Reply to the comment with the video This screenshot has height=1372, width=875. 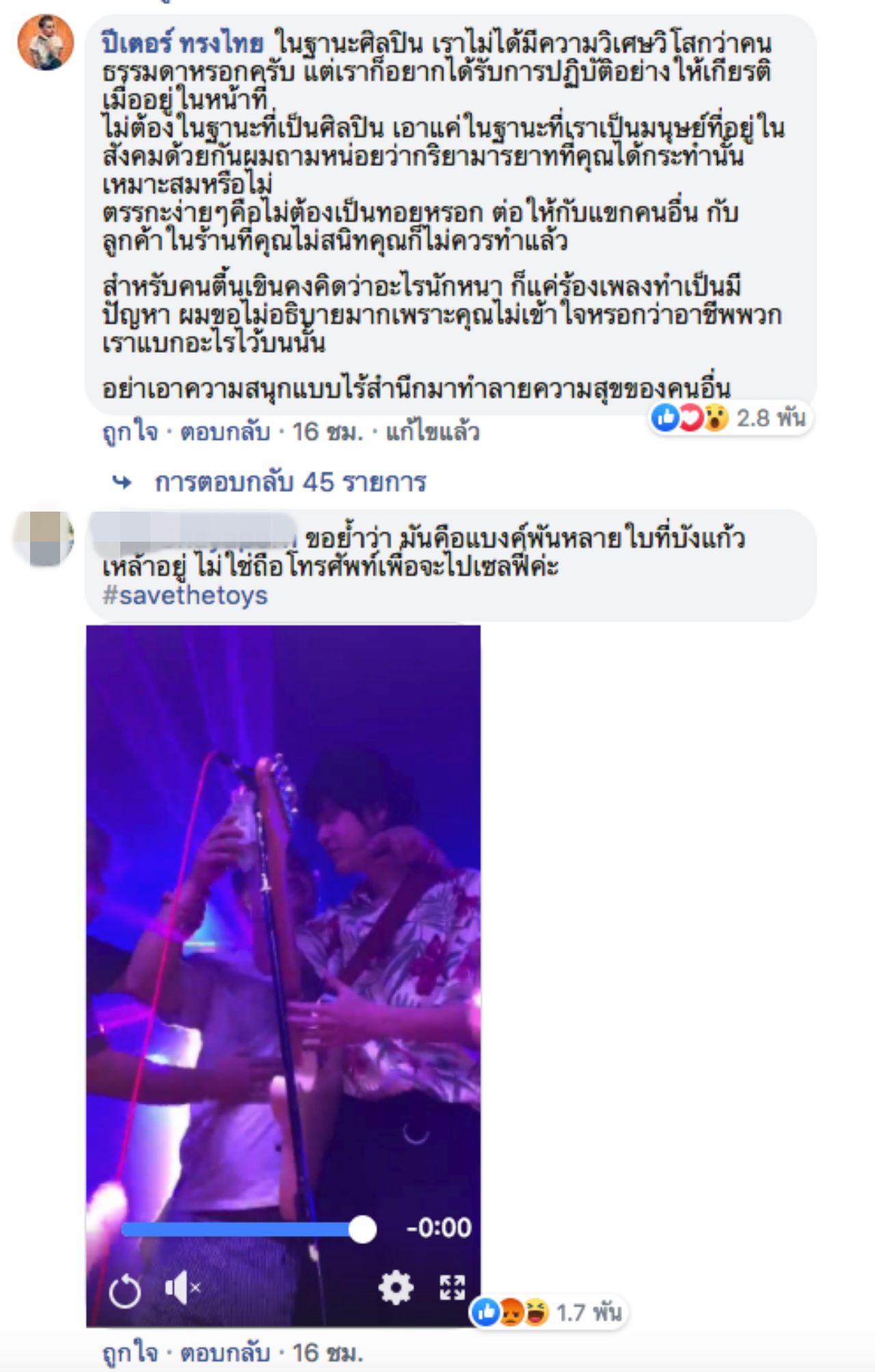(x=225, y=1353)
